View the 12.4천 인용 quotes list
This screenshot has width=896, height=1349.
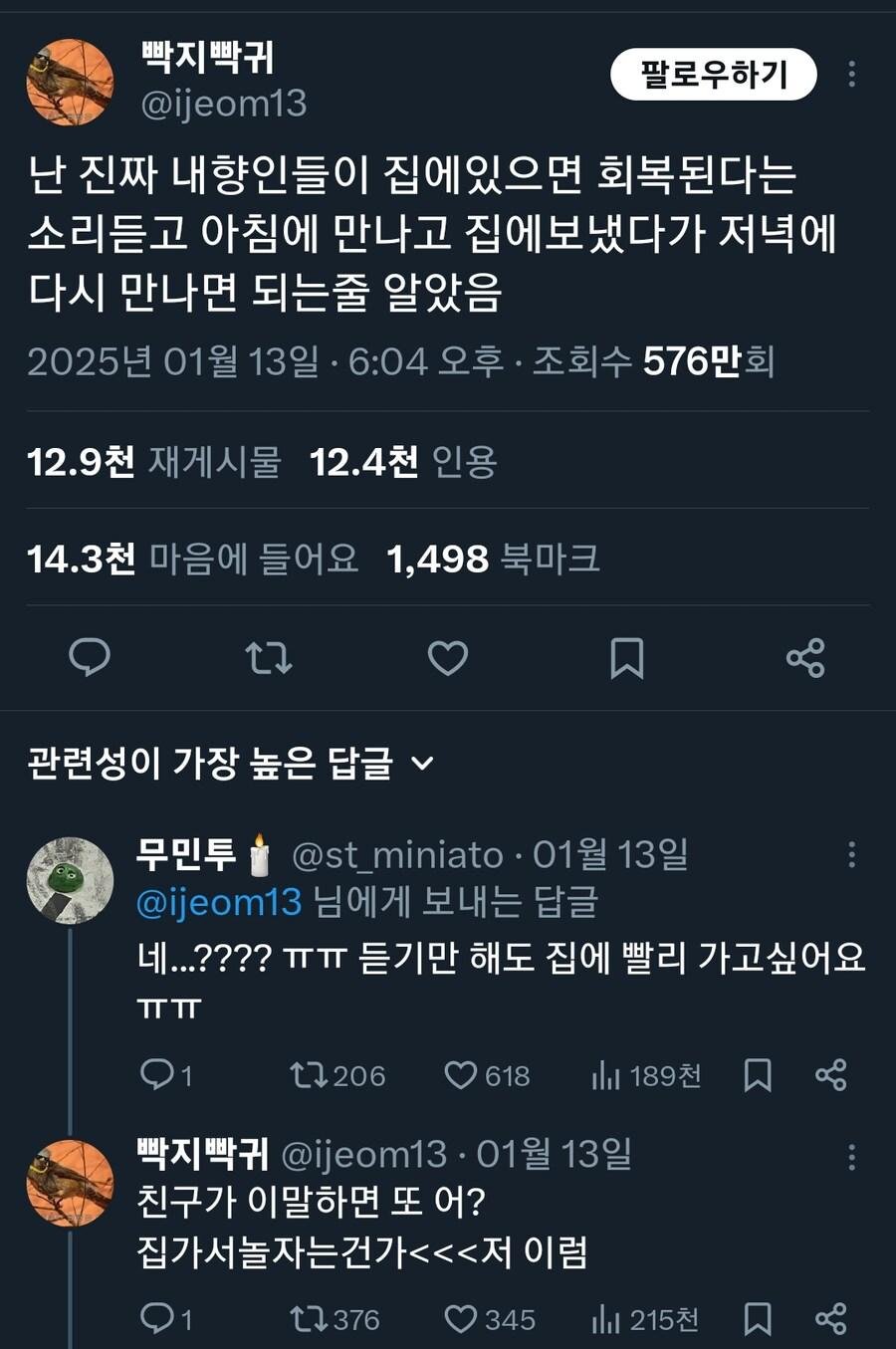(x=403, y=462)
